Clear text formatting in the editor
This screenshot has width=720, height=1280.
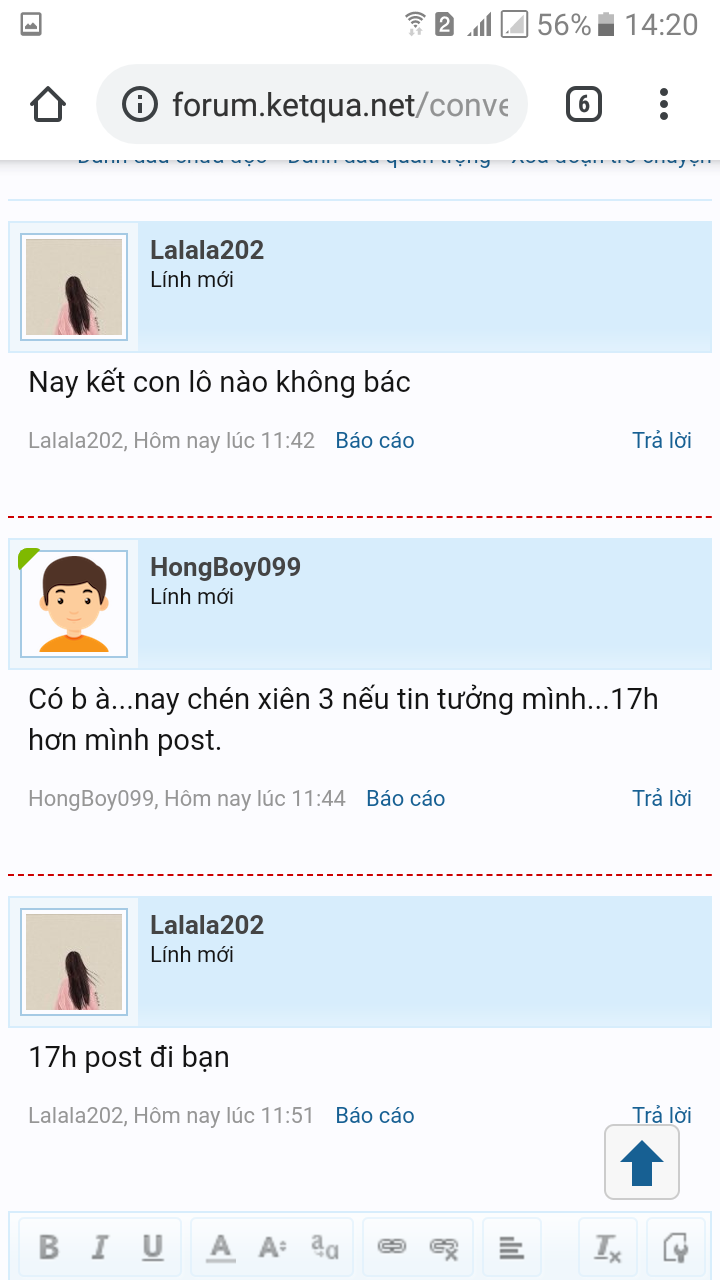coord(607,1247)
